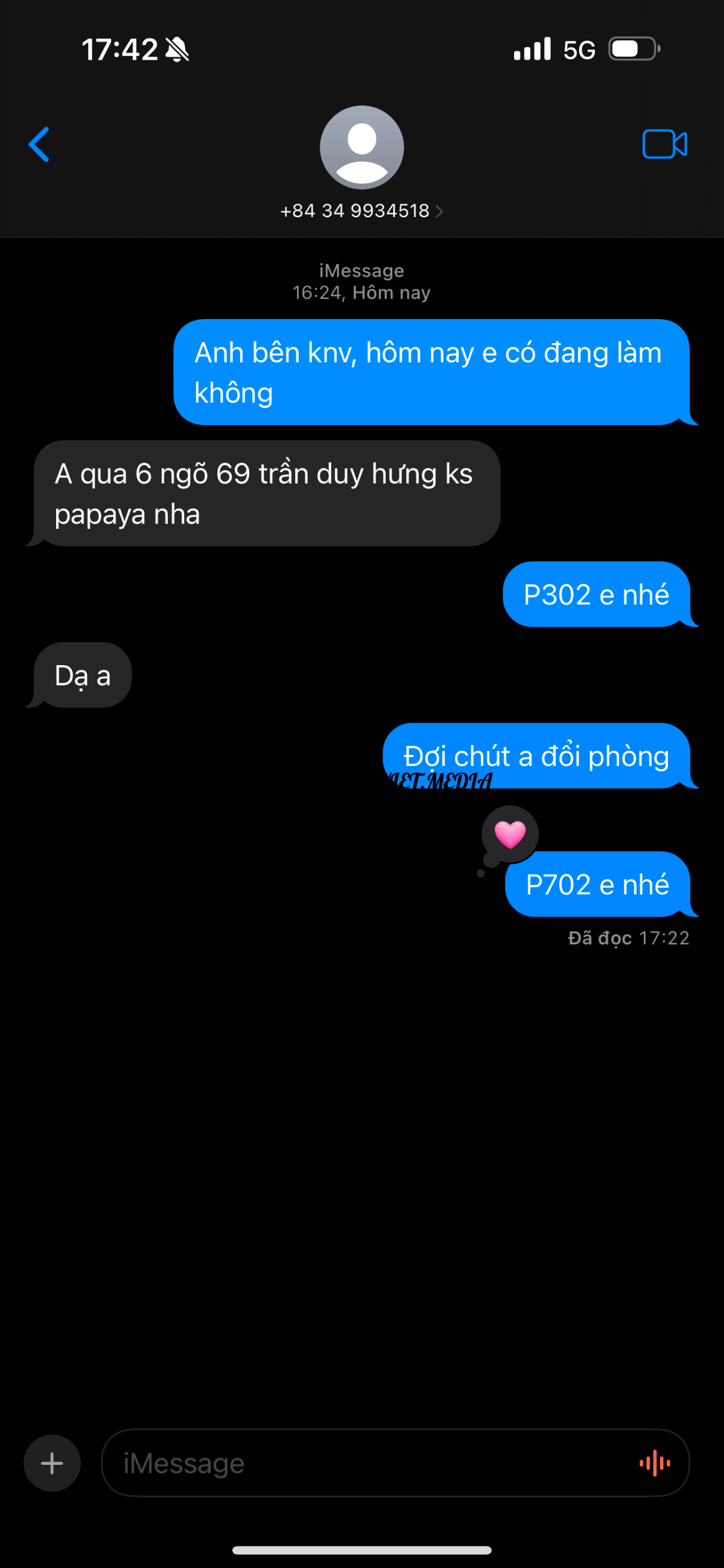The width and height of the screenshot is (724, 1568).
Task: Record an audio message
Action: 655,1462
